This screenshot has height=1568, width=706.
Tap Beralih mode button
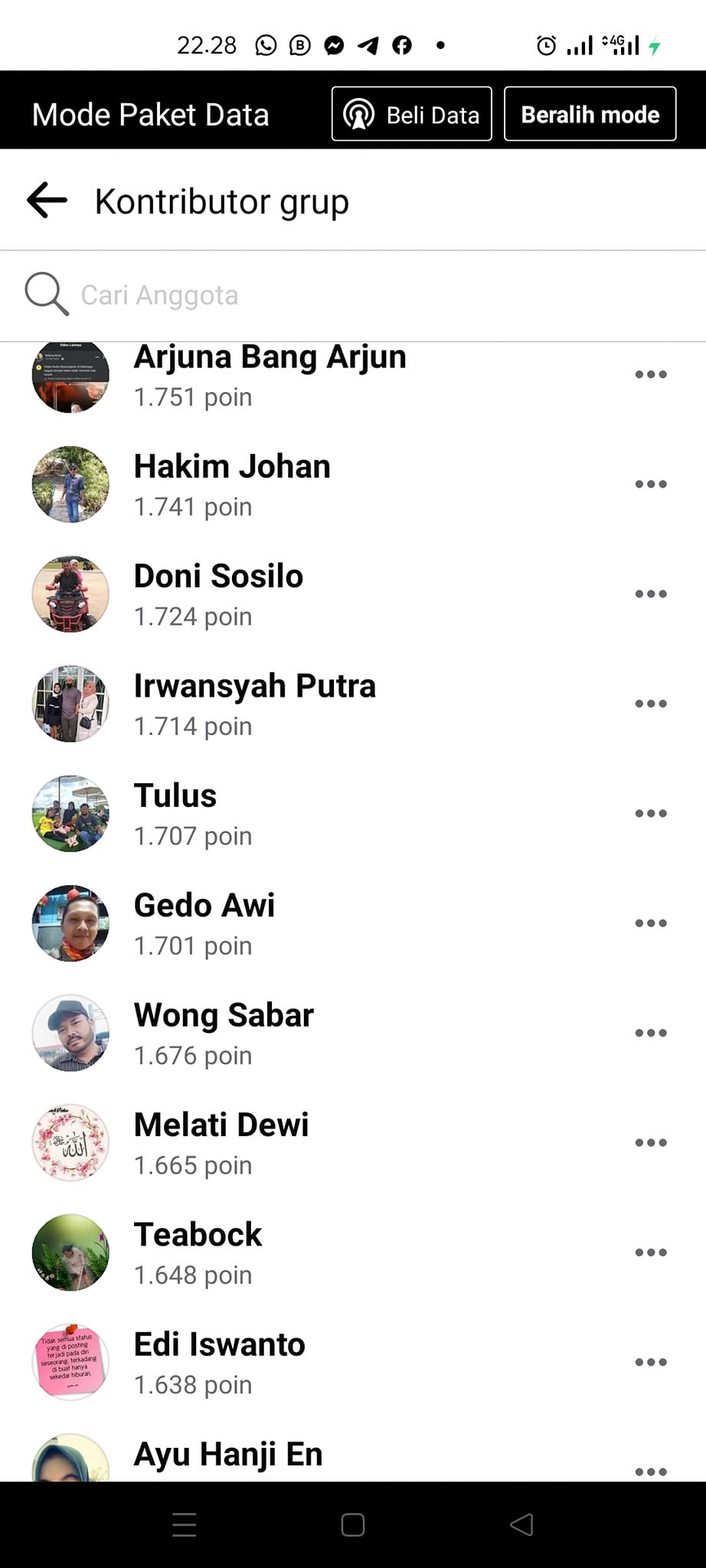tap(590, 115)
